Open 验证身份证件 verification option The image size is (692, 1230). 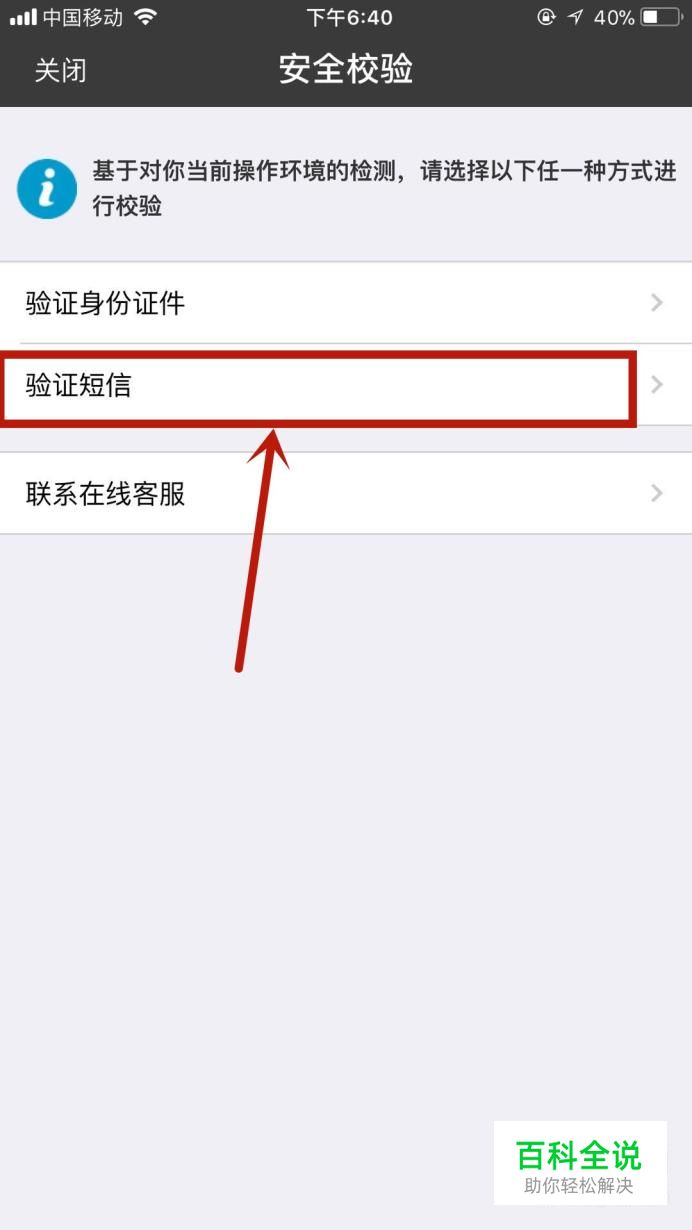[x=345, y=303]
